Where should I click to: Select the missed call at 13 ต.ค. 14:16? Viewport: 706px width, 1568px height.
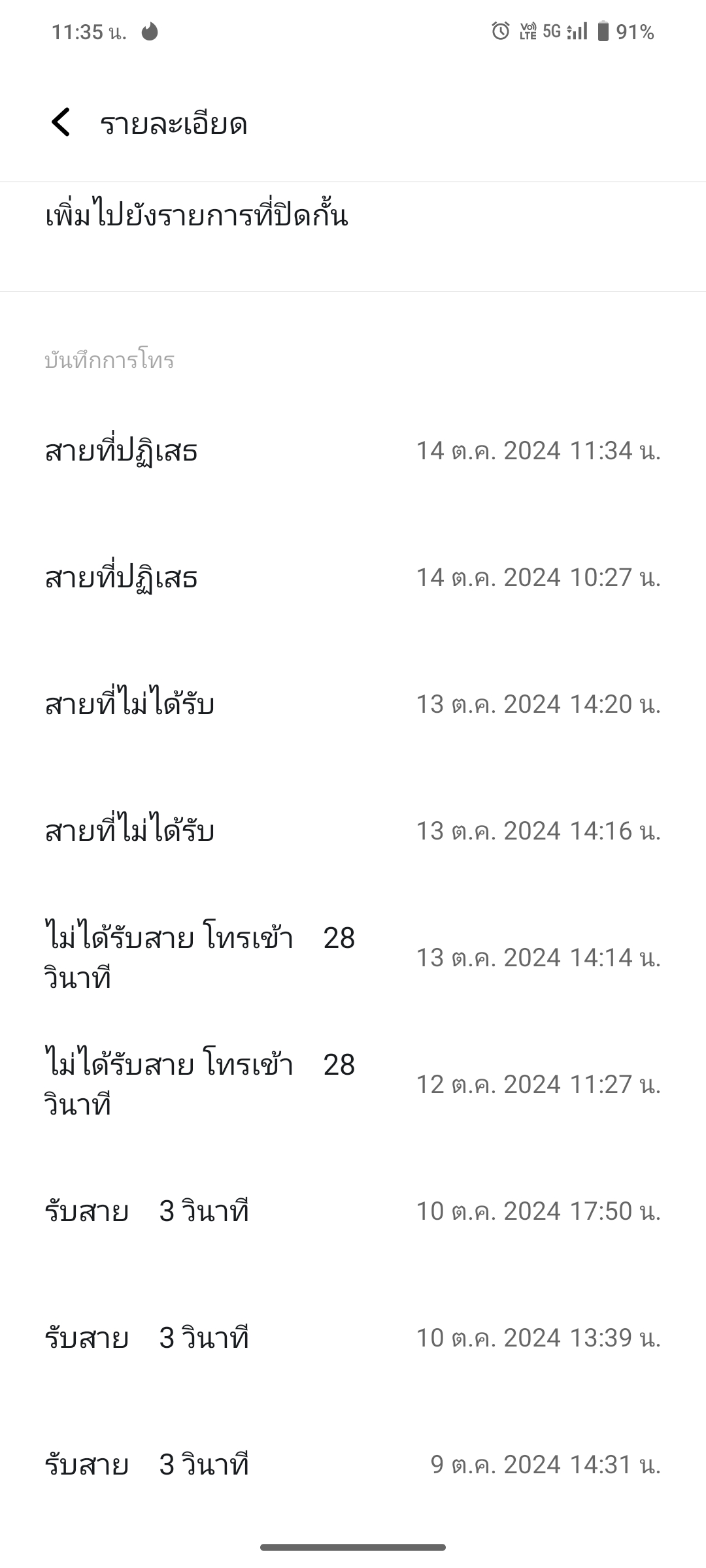pos(353,831)
